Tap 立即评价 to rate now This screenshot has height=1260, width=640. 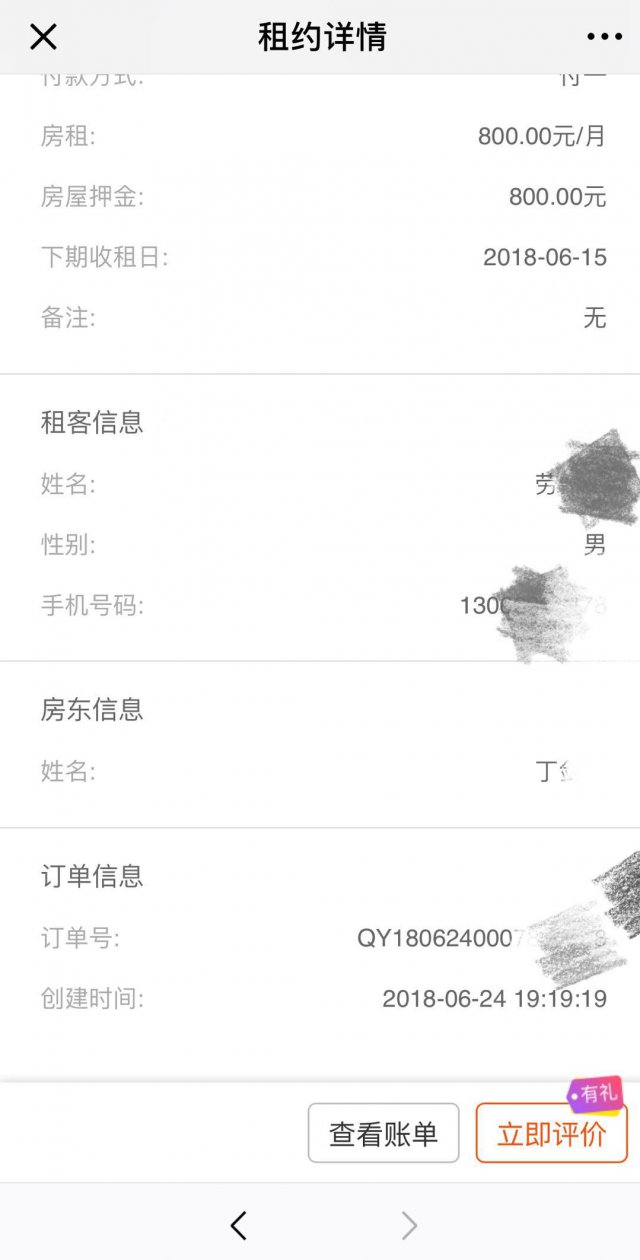click(x=551, y=1134)
